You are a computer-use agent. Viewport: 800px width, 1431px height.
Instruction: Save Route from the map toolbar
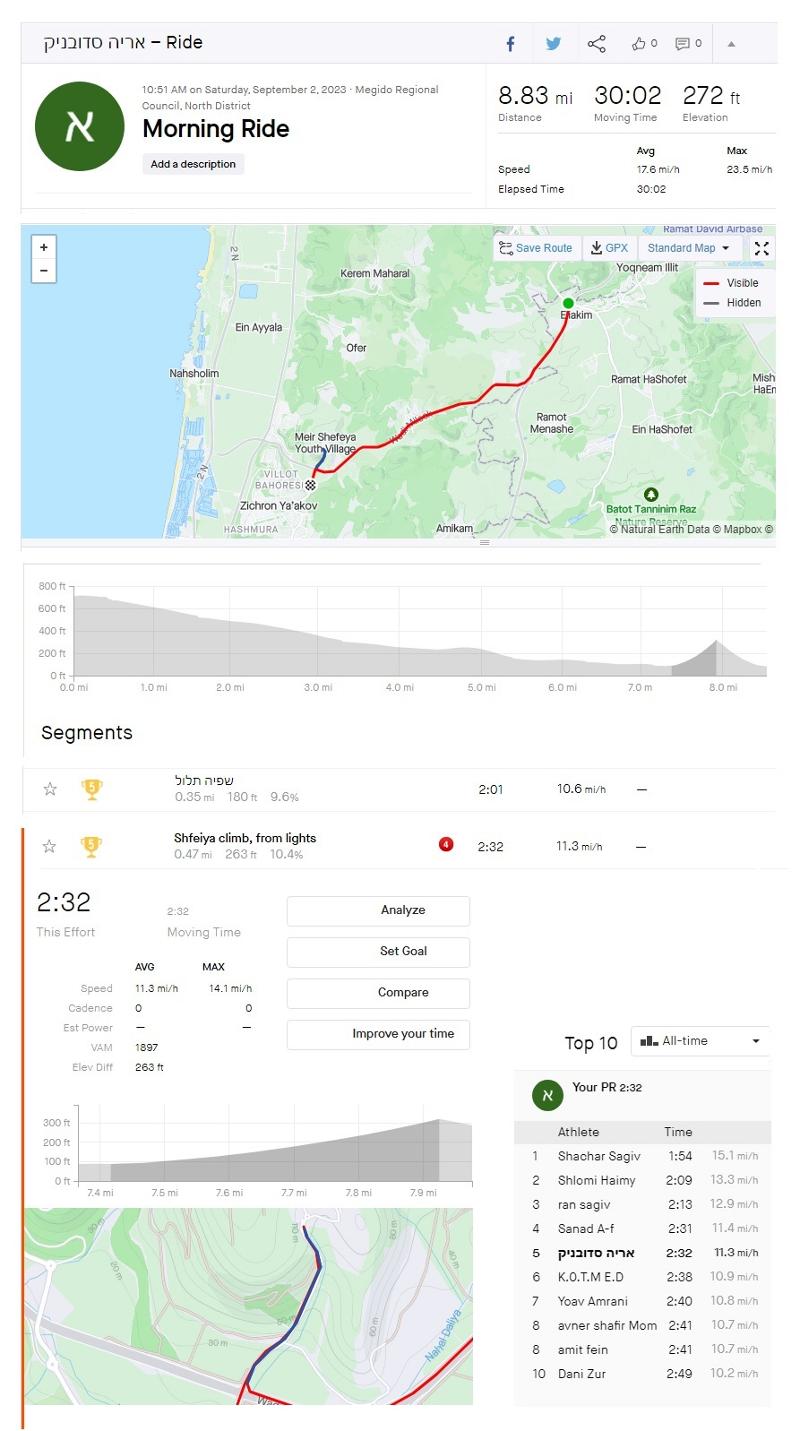pyautogui.click(x=536, y=248)
